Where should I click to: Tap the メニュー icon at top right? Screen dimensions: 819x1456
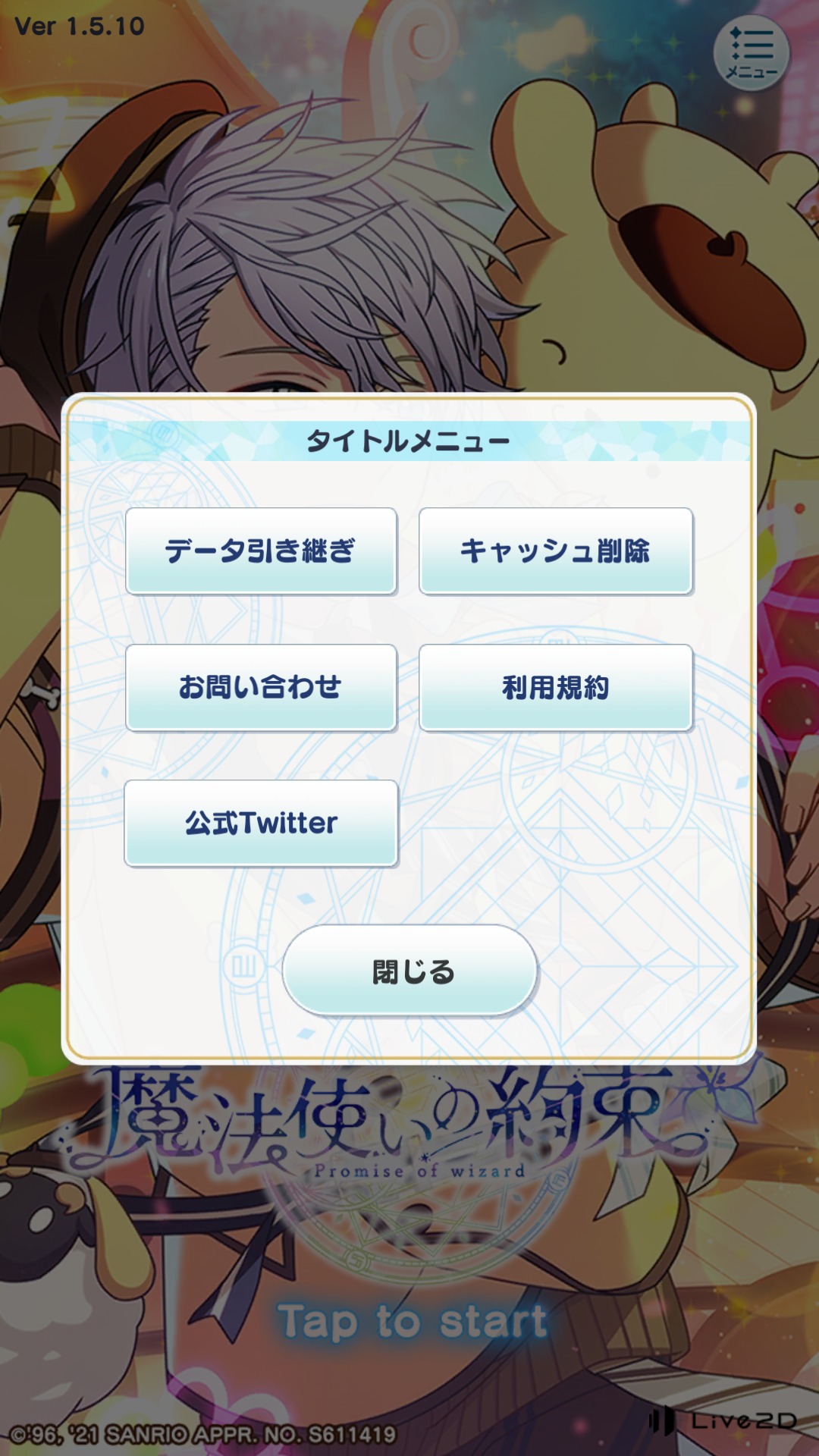[751, 53]
